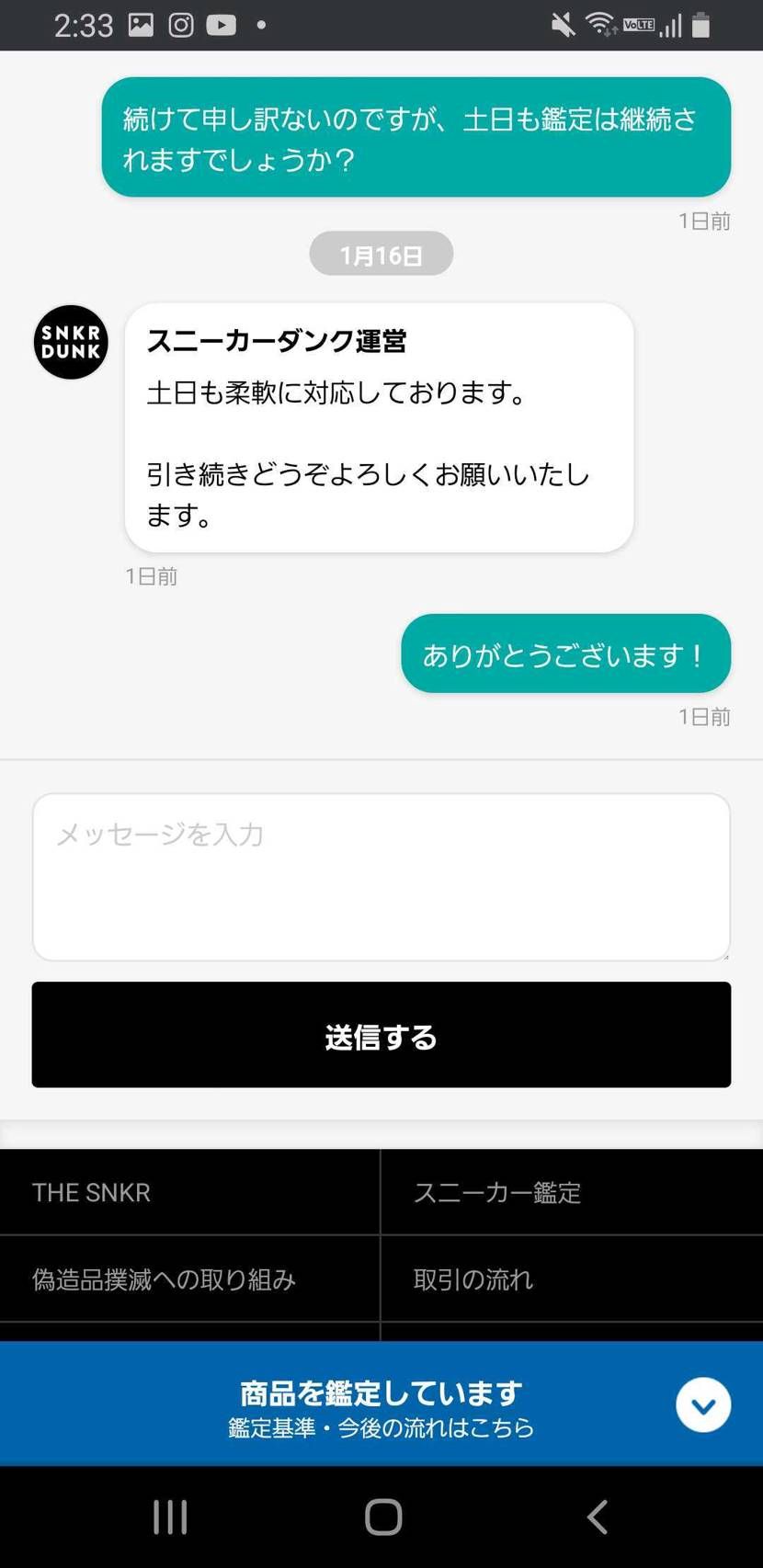The height and width of the screenshot is (1568, 763).
Task: Open the 偽造品撲滅への取り組み link
Action: pyautogui.click(x=161, y=1278)
